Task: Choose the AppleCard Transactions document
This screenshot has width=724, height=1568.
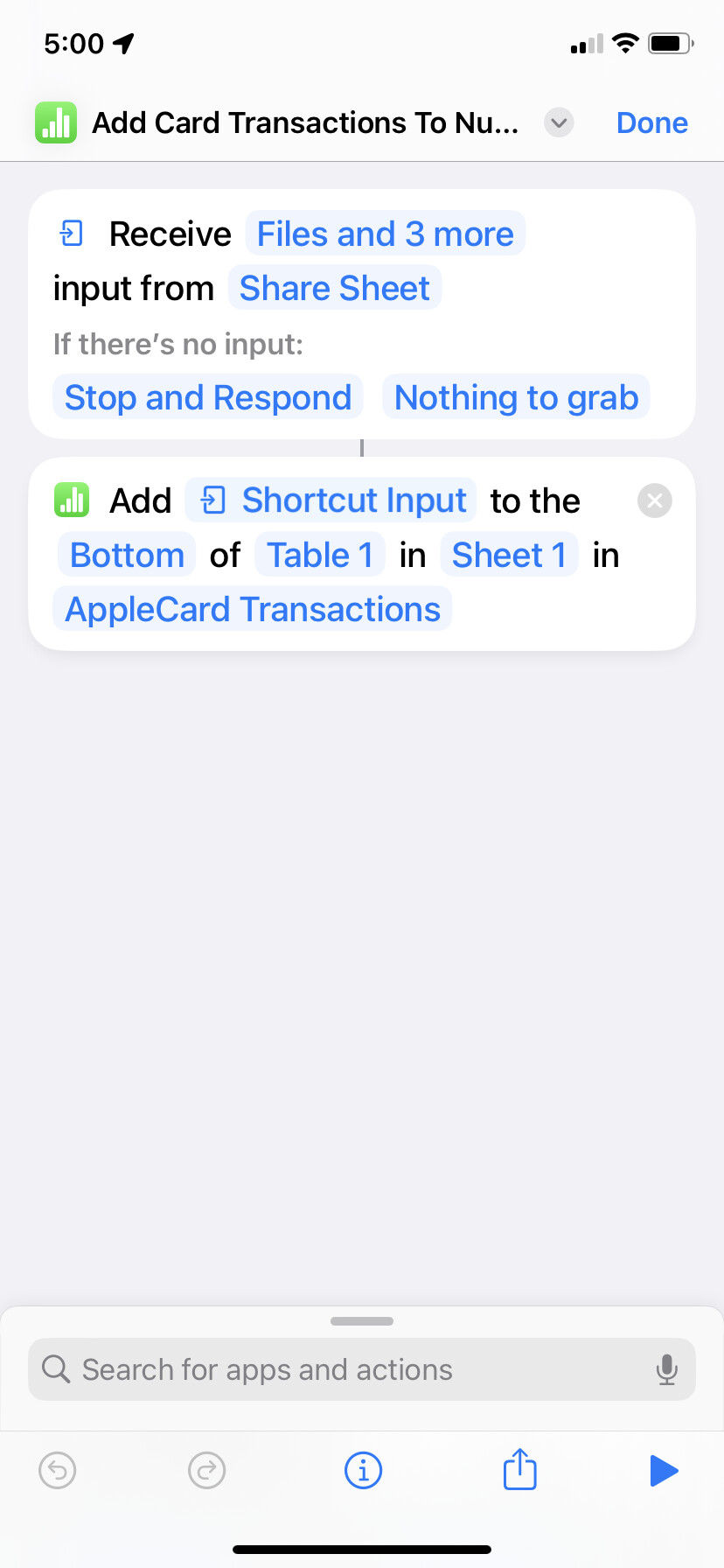Action: coord(253,609)
